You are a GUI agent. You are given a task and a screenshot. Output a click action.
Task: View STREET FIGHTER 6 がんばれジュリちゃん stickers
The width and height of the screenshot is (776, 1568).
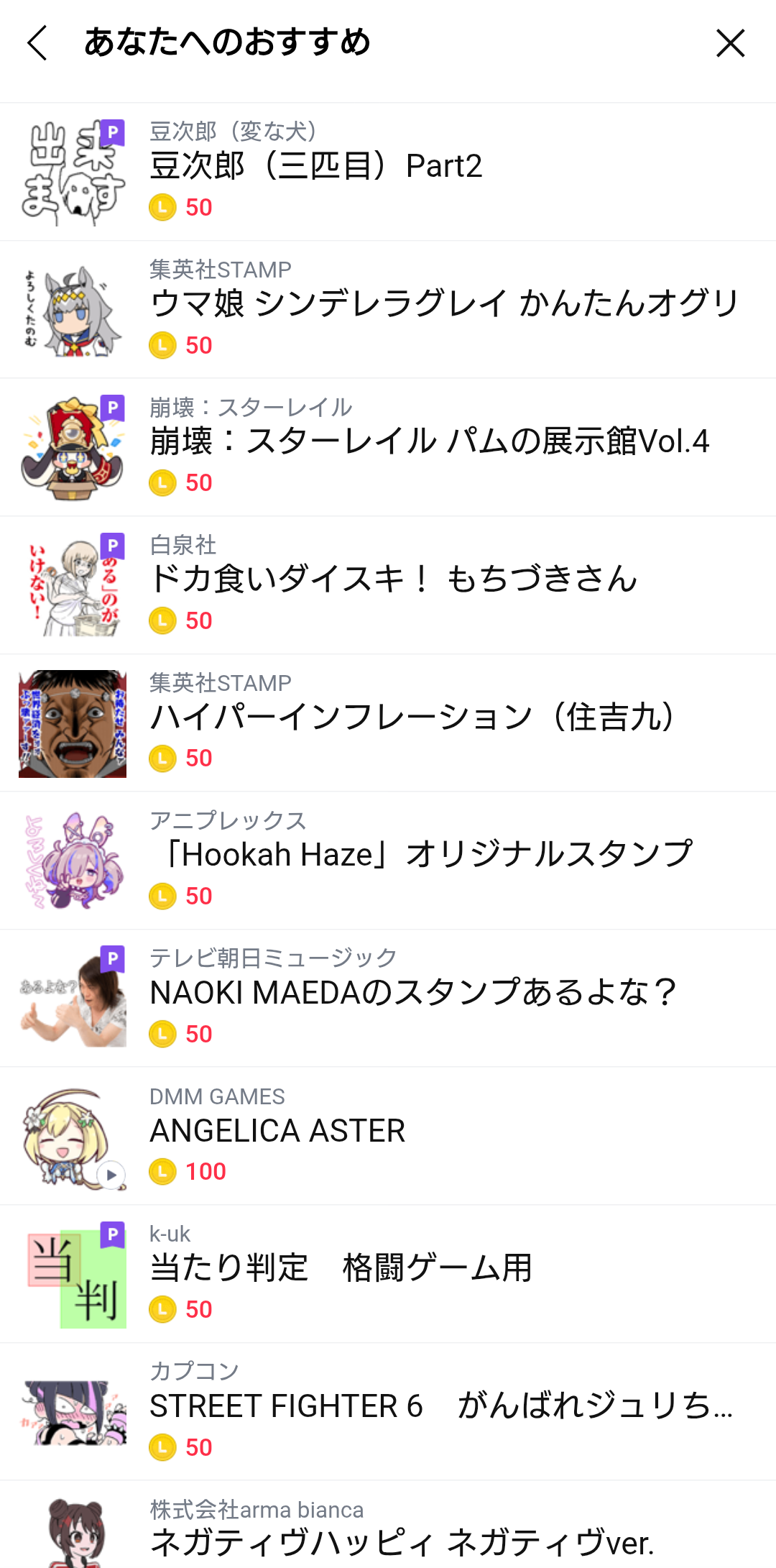pos(388,1411)
